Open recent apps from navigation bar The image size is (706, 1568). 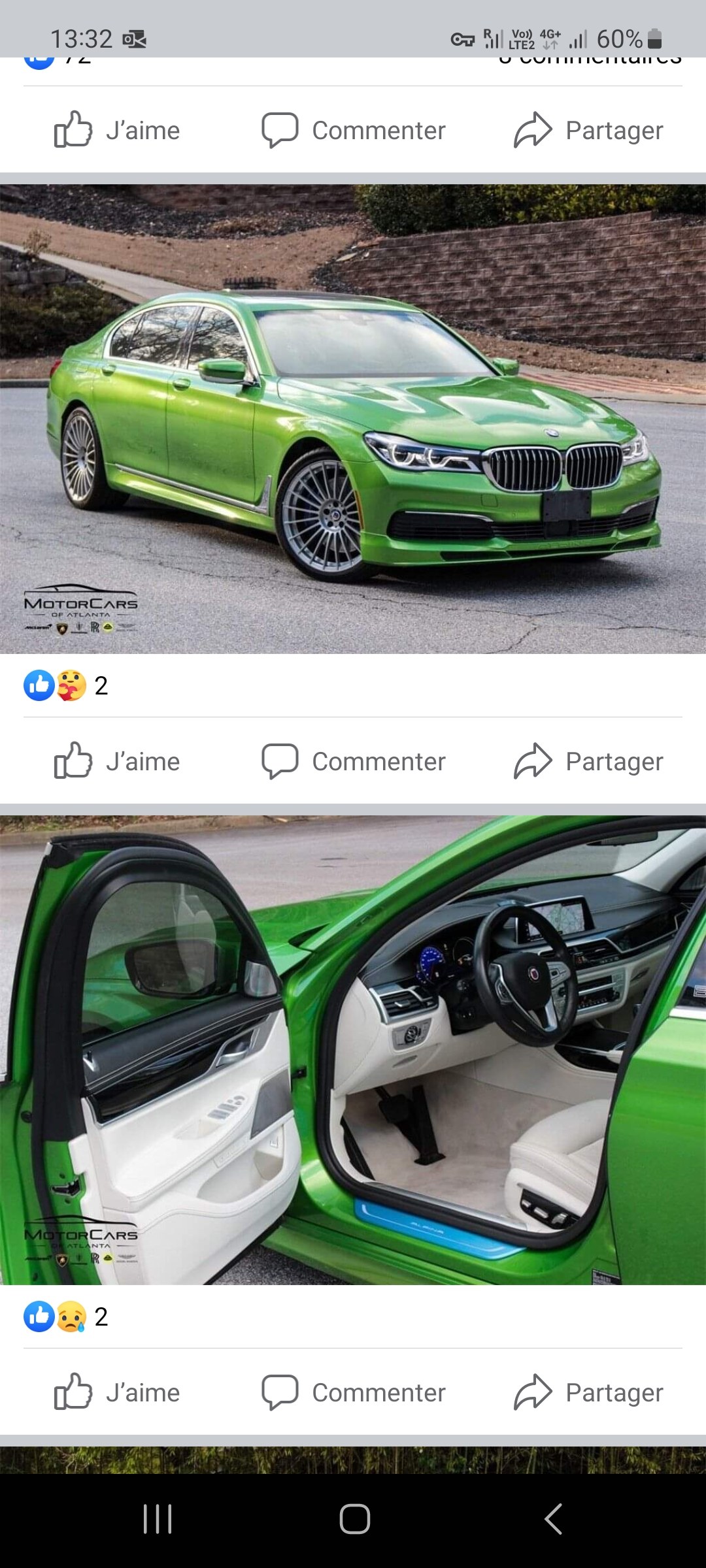pyautogui.click(x=158, y=1519)
